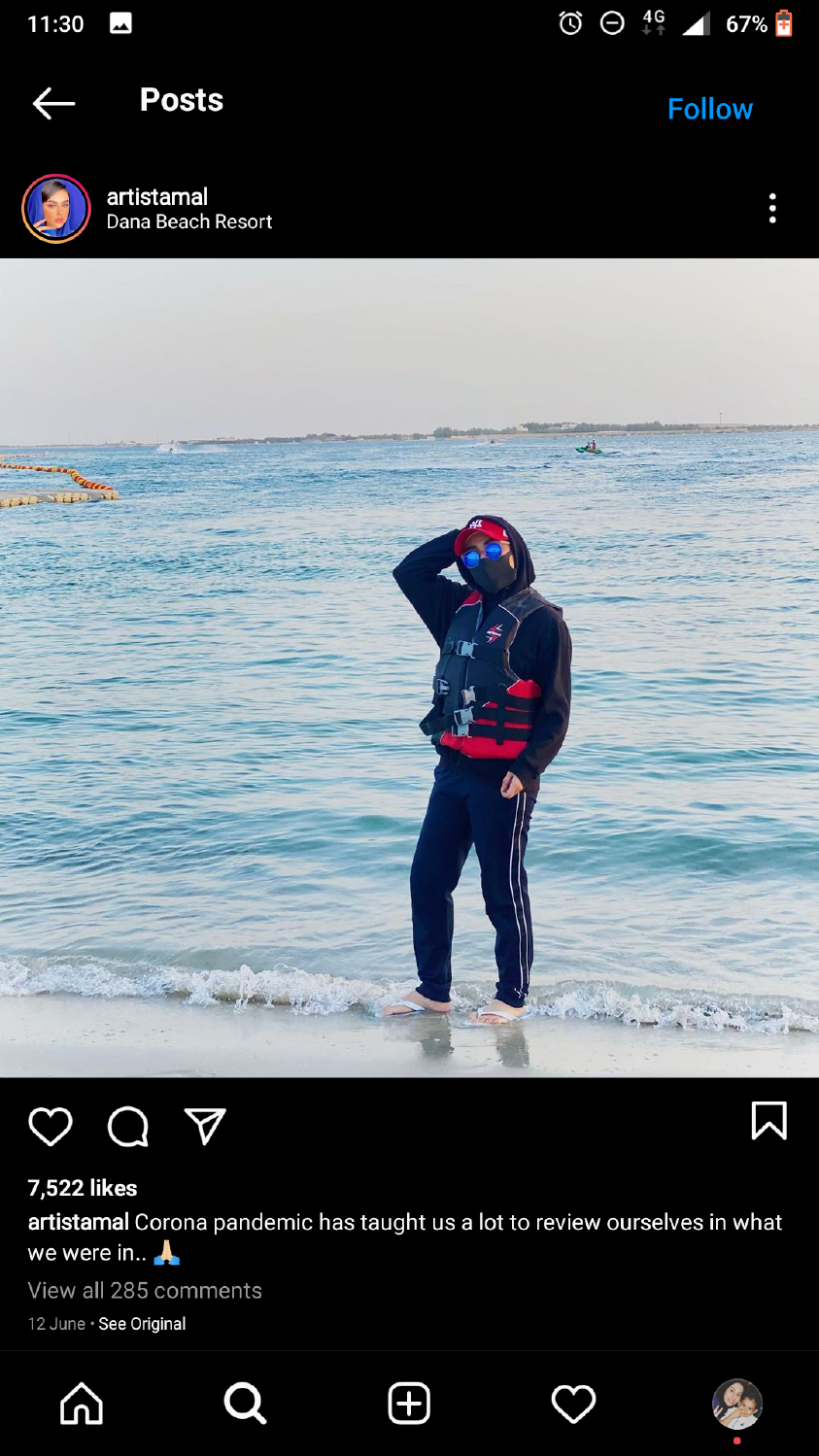Viewport: 819px width, 1456px height.
Task: Tap See Original caption text
Action: point(142,1324)
